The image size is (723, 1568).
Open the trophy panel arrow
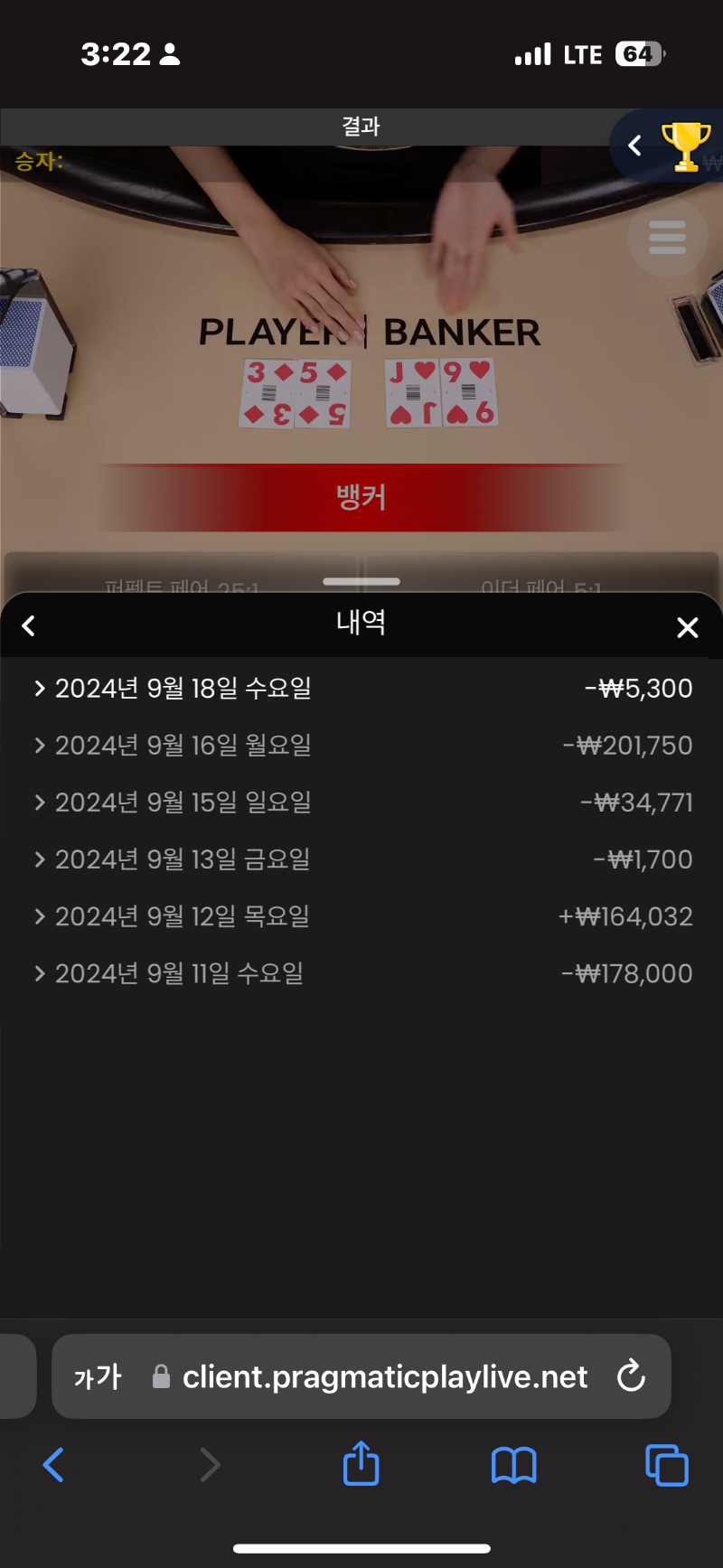pos(635,146)
